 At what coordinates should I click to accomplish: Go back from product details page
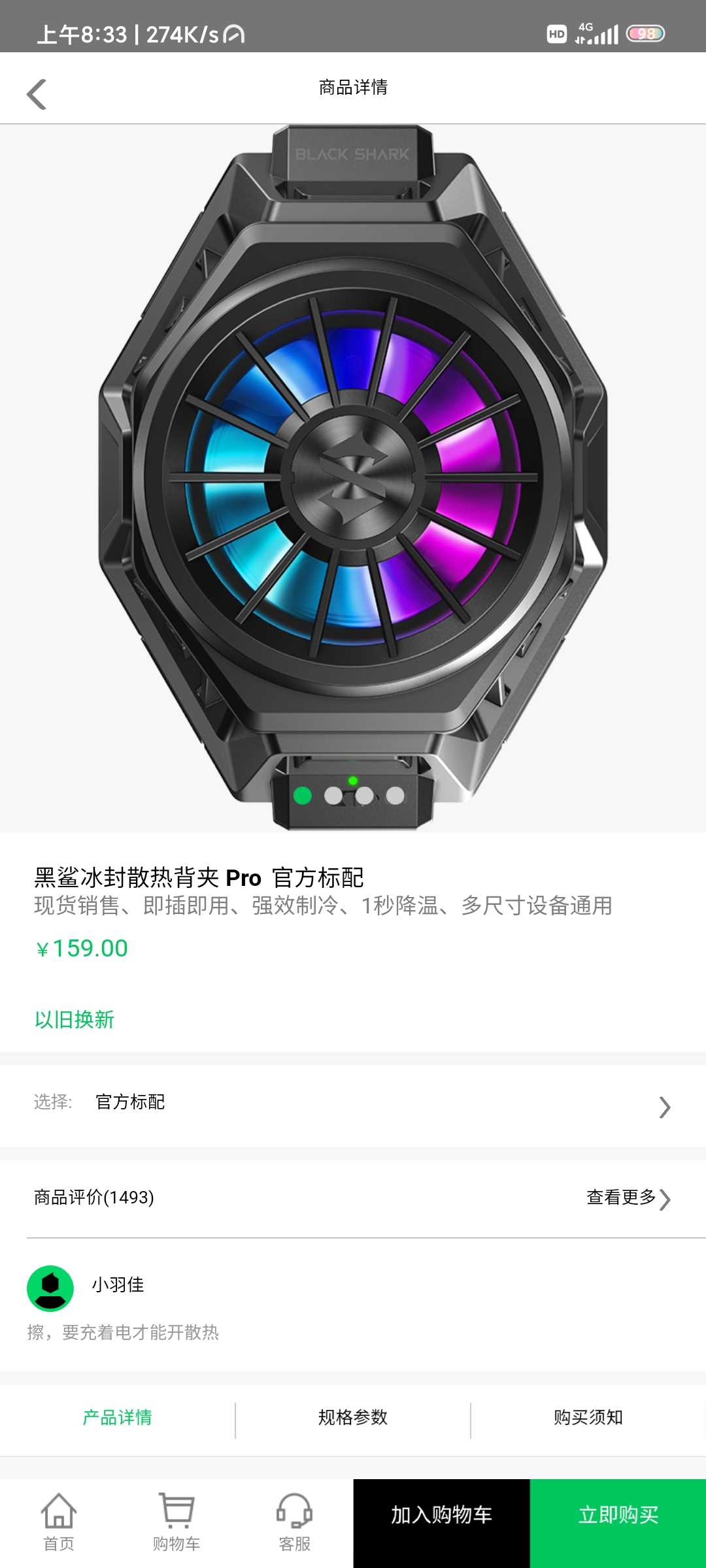[x=37, y=94]
